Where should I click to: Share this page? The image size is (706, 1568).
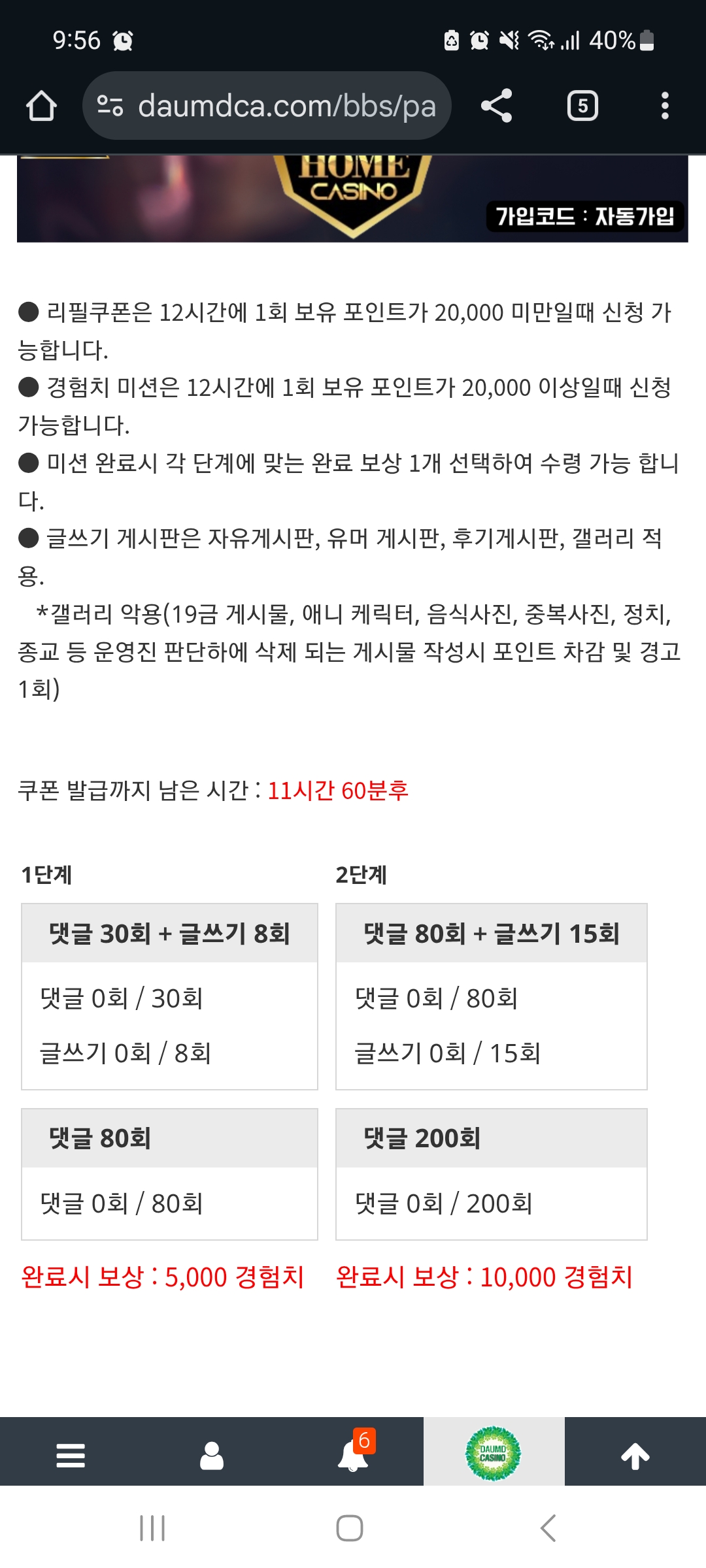point(497,106)
